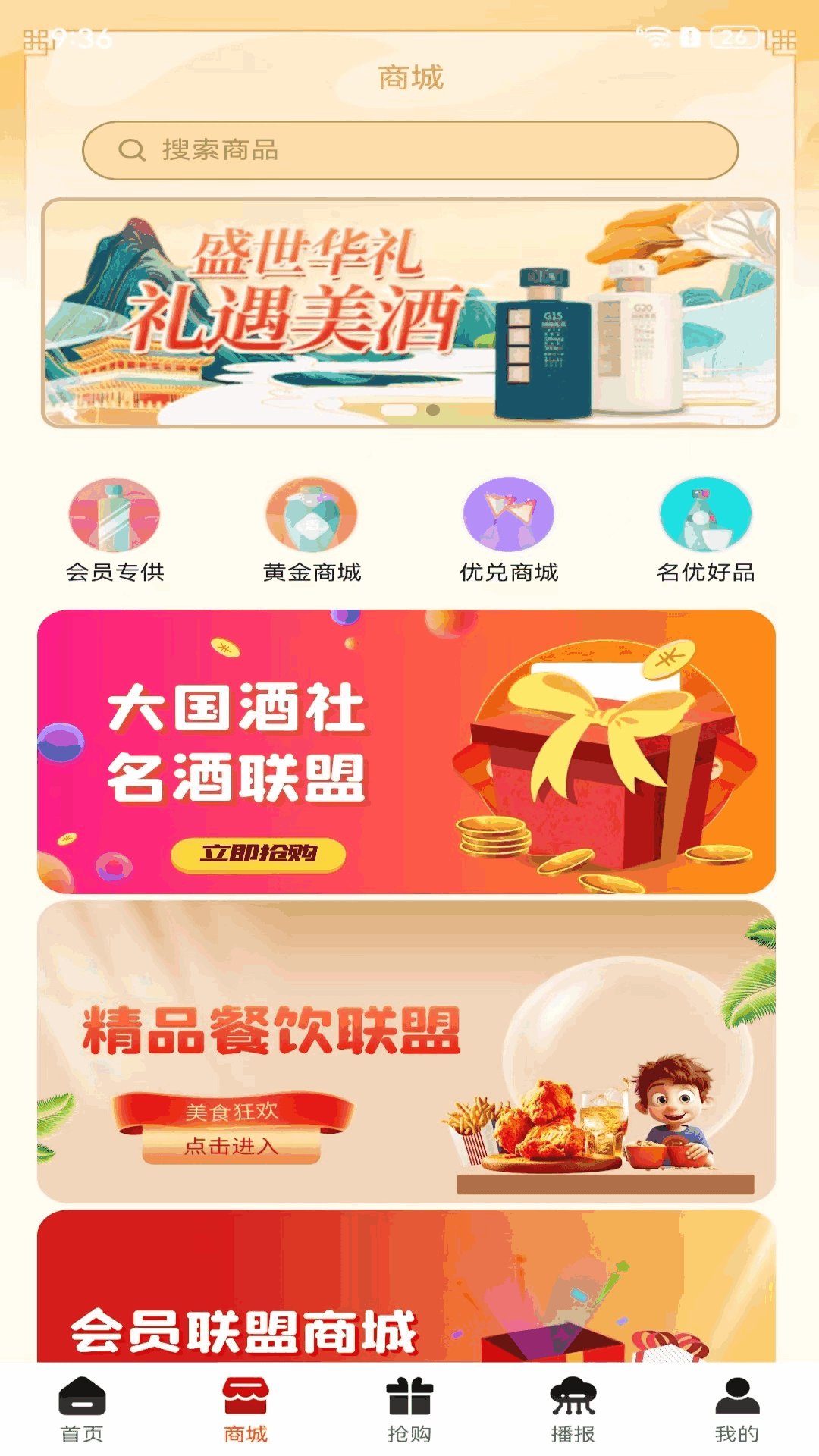Image resolution: width=819 pixels, height=1456 pixels.
Task: Select the second carousel dot indicator
Action: click(435, 409)
